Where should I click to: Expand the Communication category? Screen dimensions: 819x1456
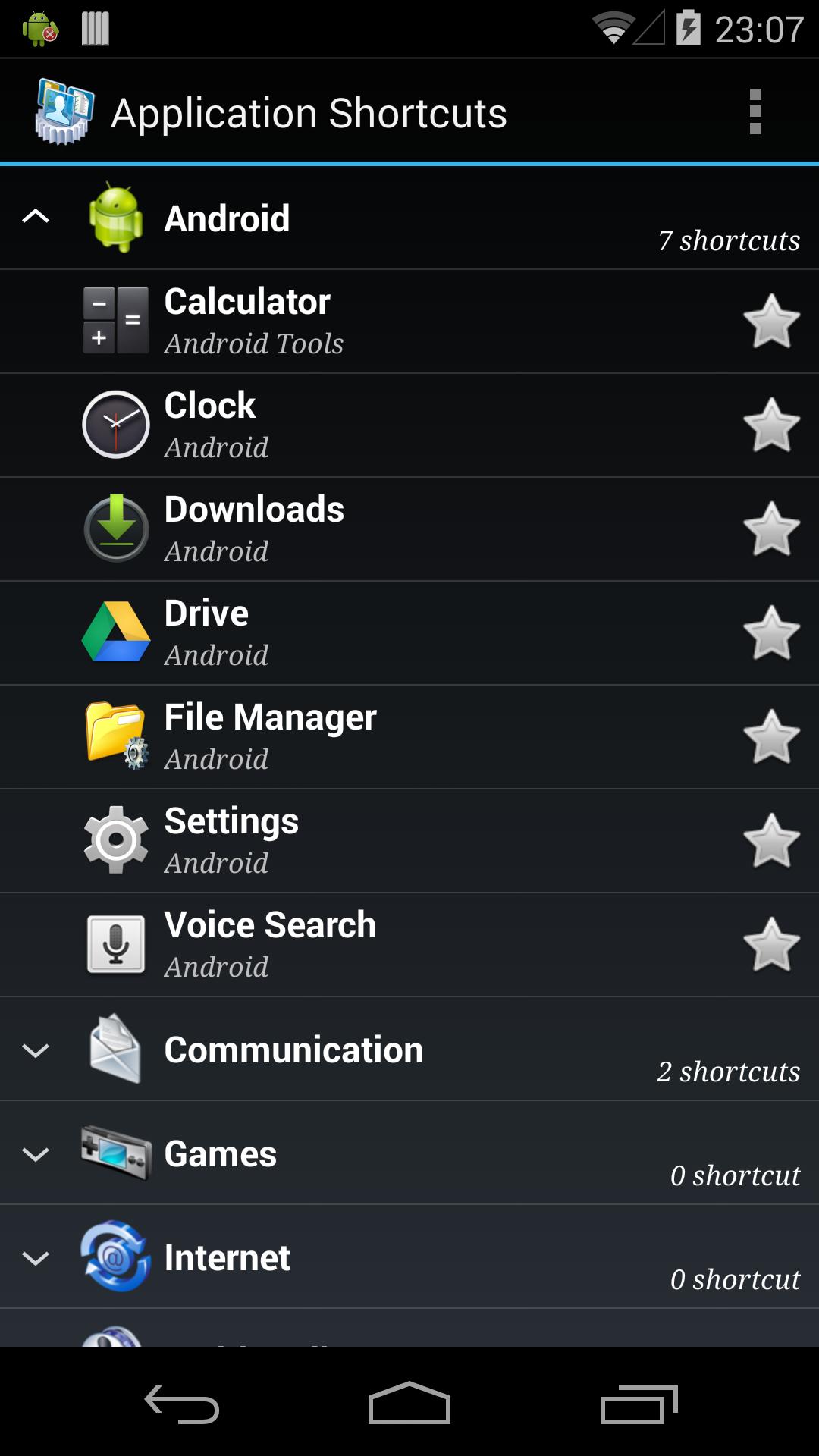click(x=35, y=1050)
